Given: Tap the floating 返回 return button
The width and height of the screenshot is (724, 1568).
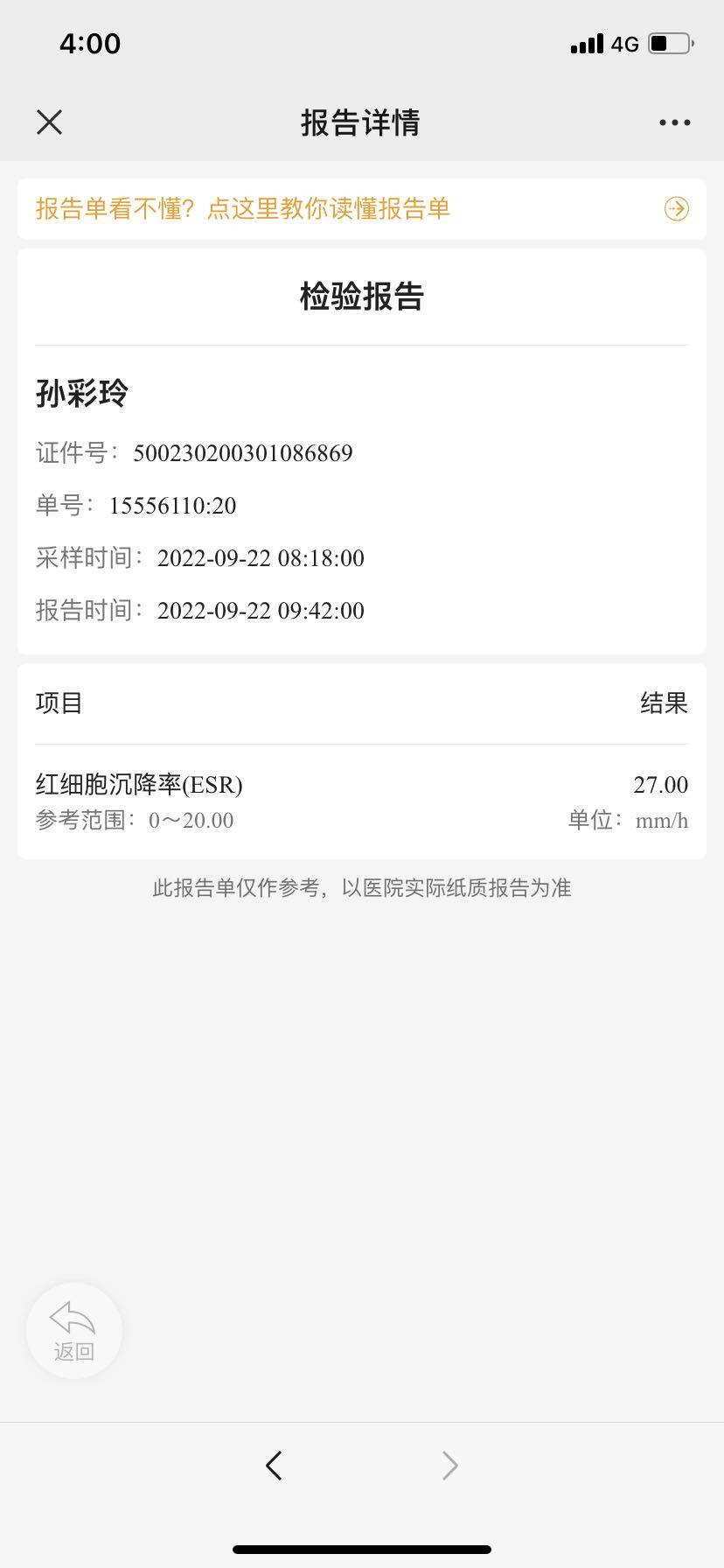Looking at the screenshot, I should 74,1330.
